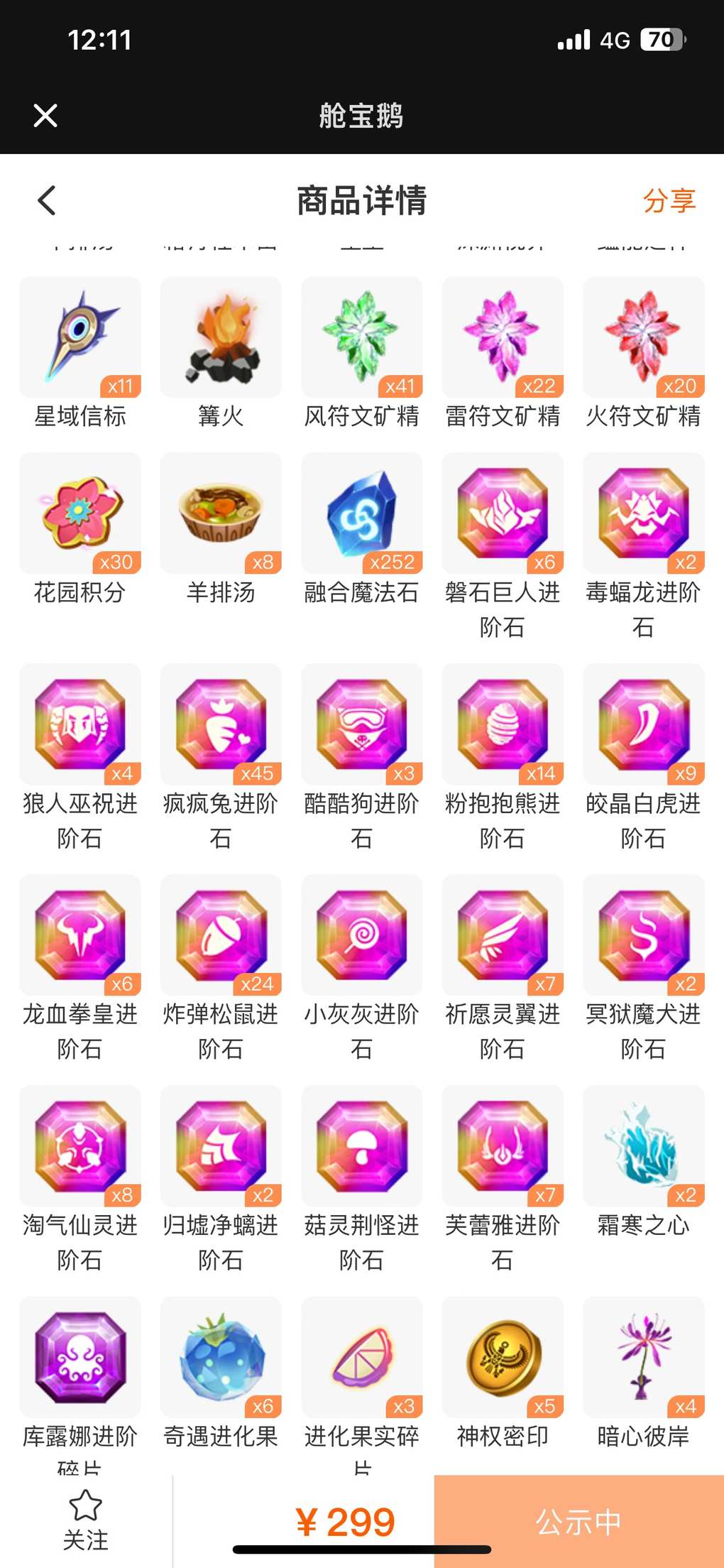724x1568 pixels.
Task: Open the 星域信标 item tile
Action: click(x=79, y=337)
